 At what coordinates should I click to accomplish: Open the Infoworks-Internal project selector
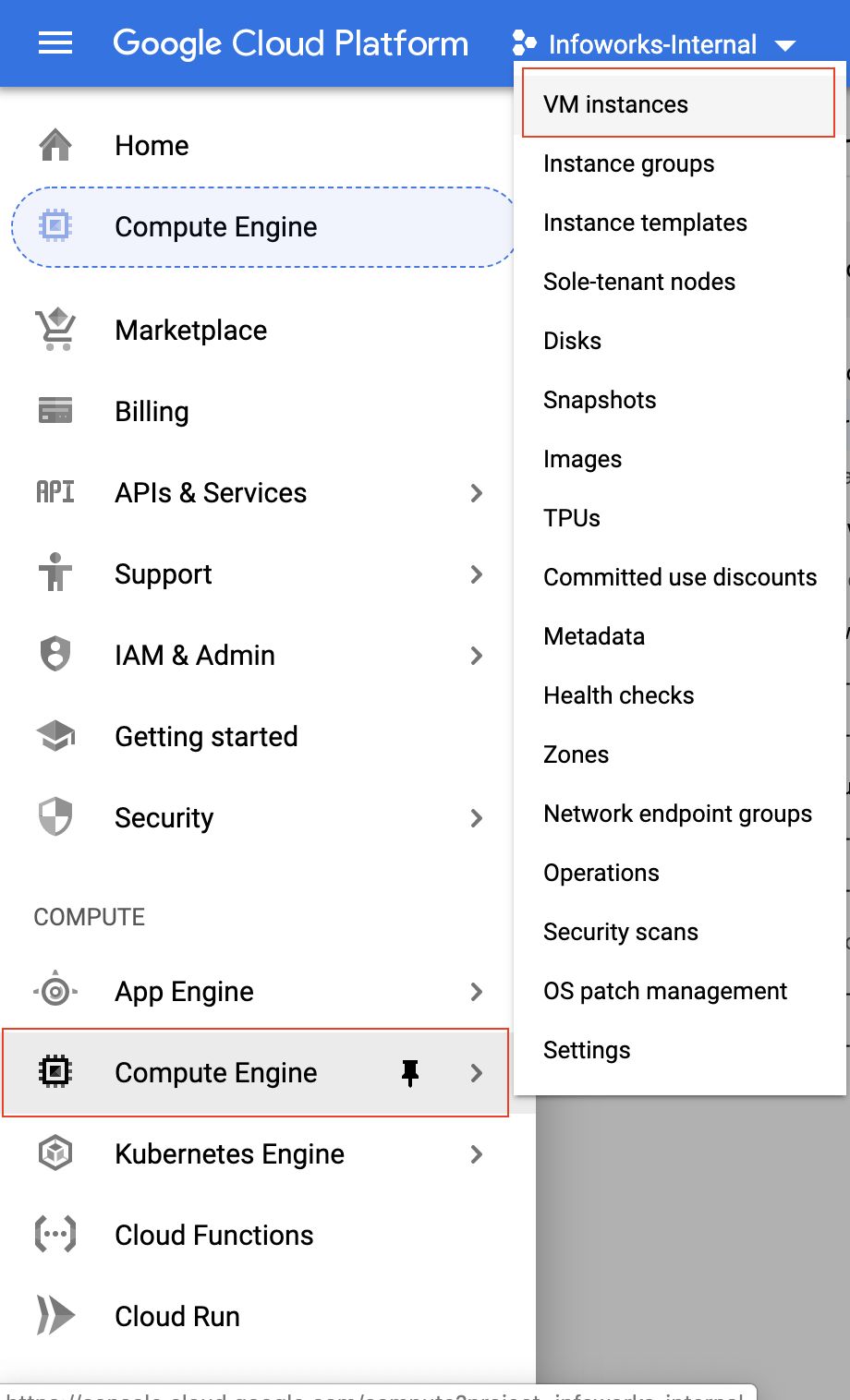pyautogui.click(x=654, y=44)
